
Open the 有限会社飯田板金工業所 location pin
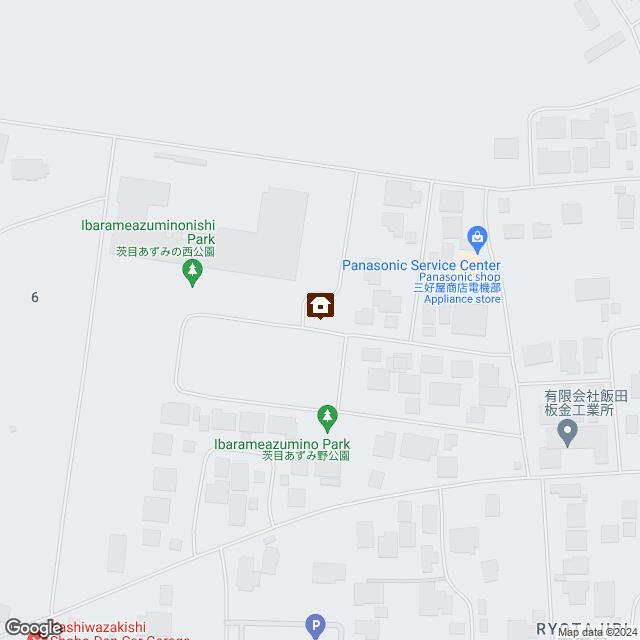click(x=567, y=433)
